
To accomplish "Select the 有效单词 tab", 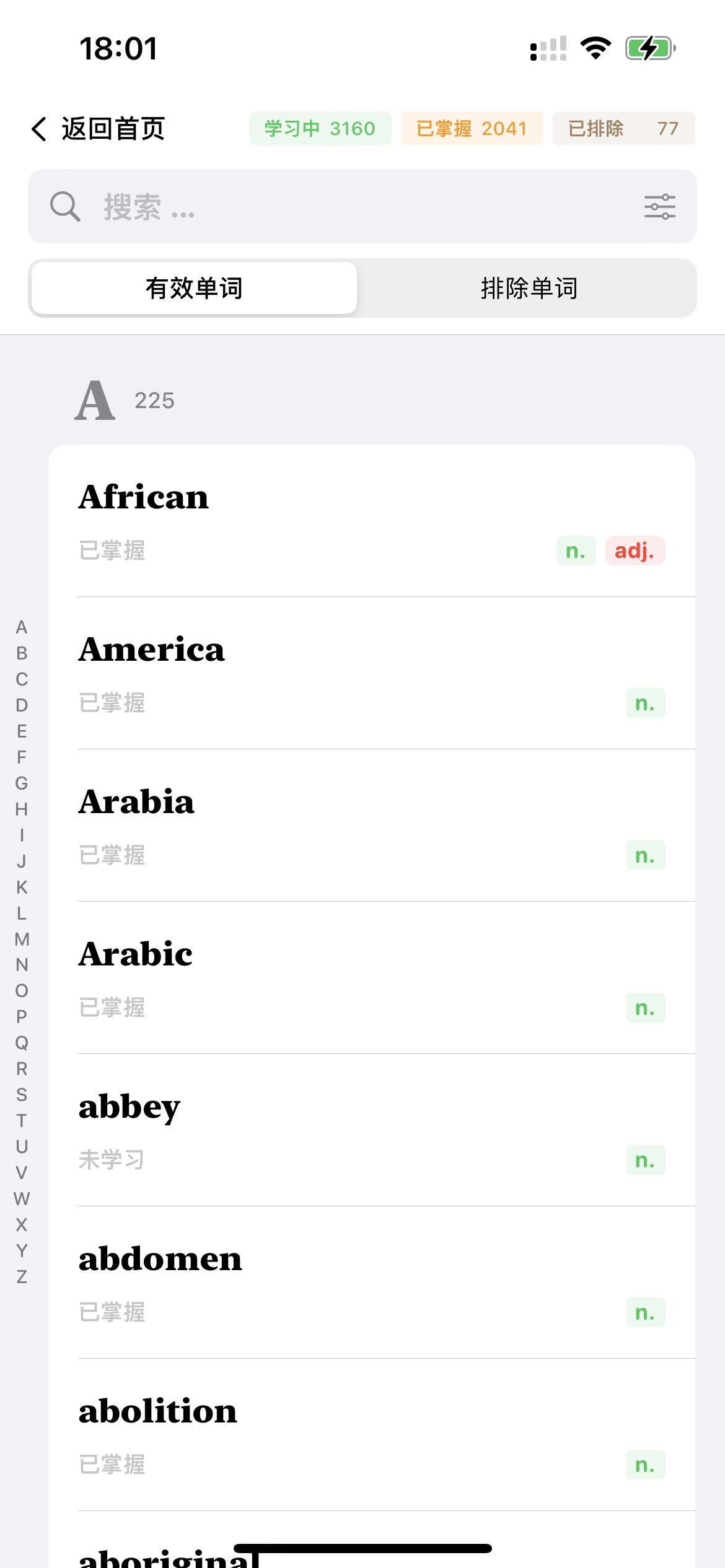I will click(x=194, y=289).
